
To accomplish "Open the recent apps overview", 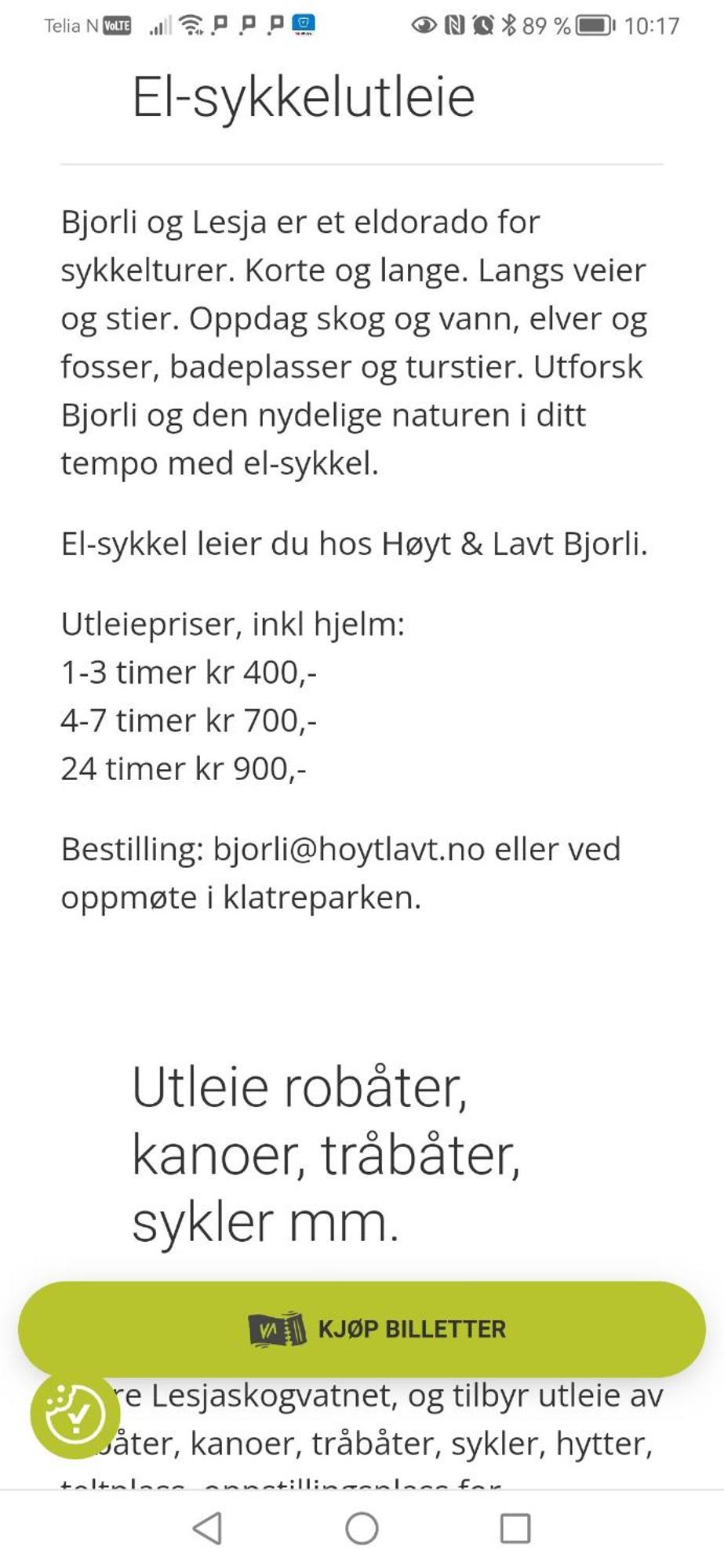I will point(515,1528).
